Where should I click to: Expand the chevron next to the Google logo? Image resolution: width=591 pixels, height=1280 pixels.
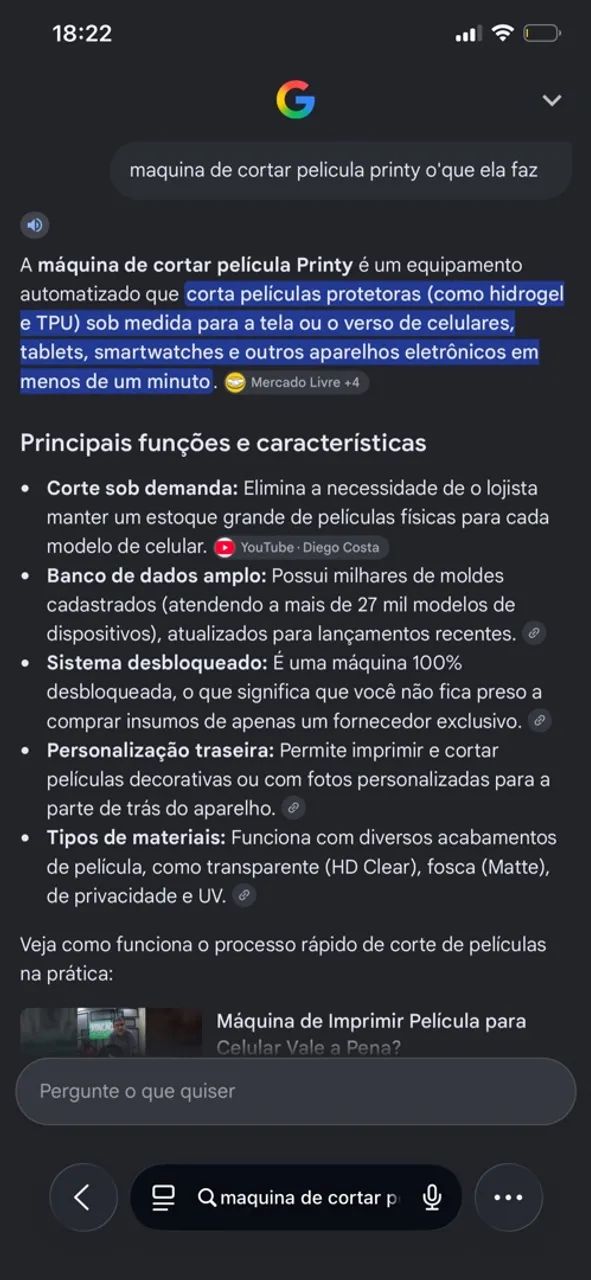(551, 100)
